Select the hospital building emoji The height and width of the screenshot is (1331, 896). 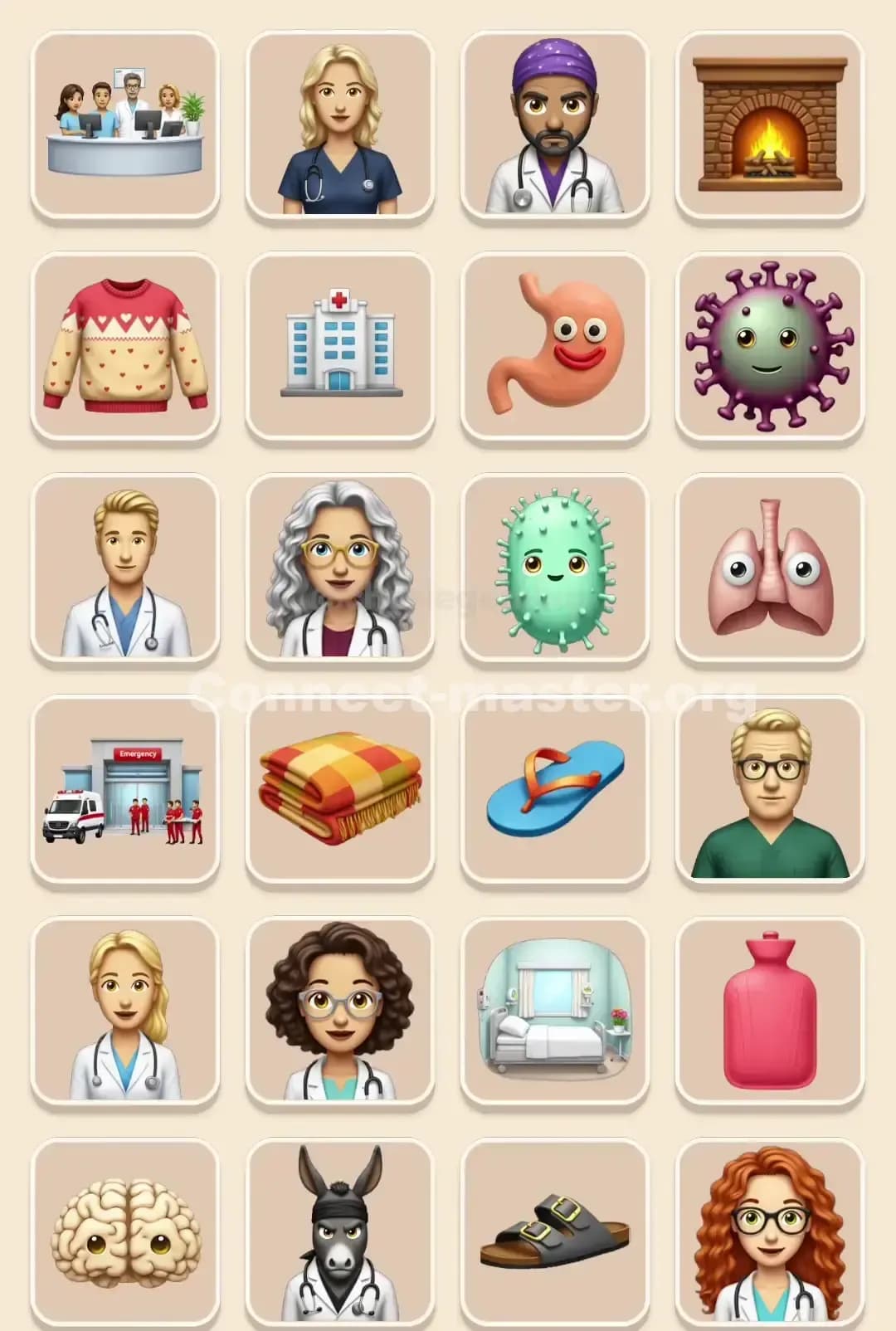[x=340, y=346]
